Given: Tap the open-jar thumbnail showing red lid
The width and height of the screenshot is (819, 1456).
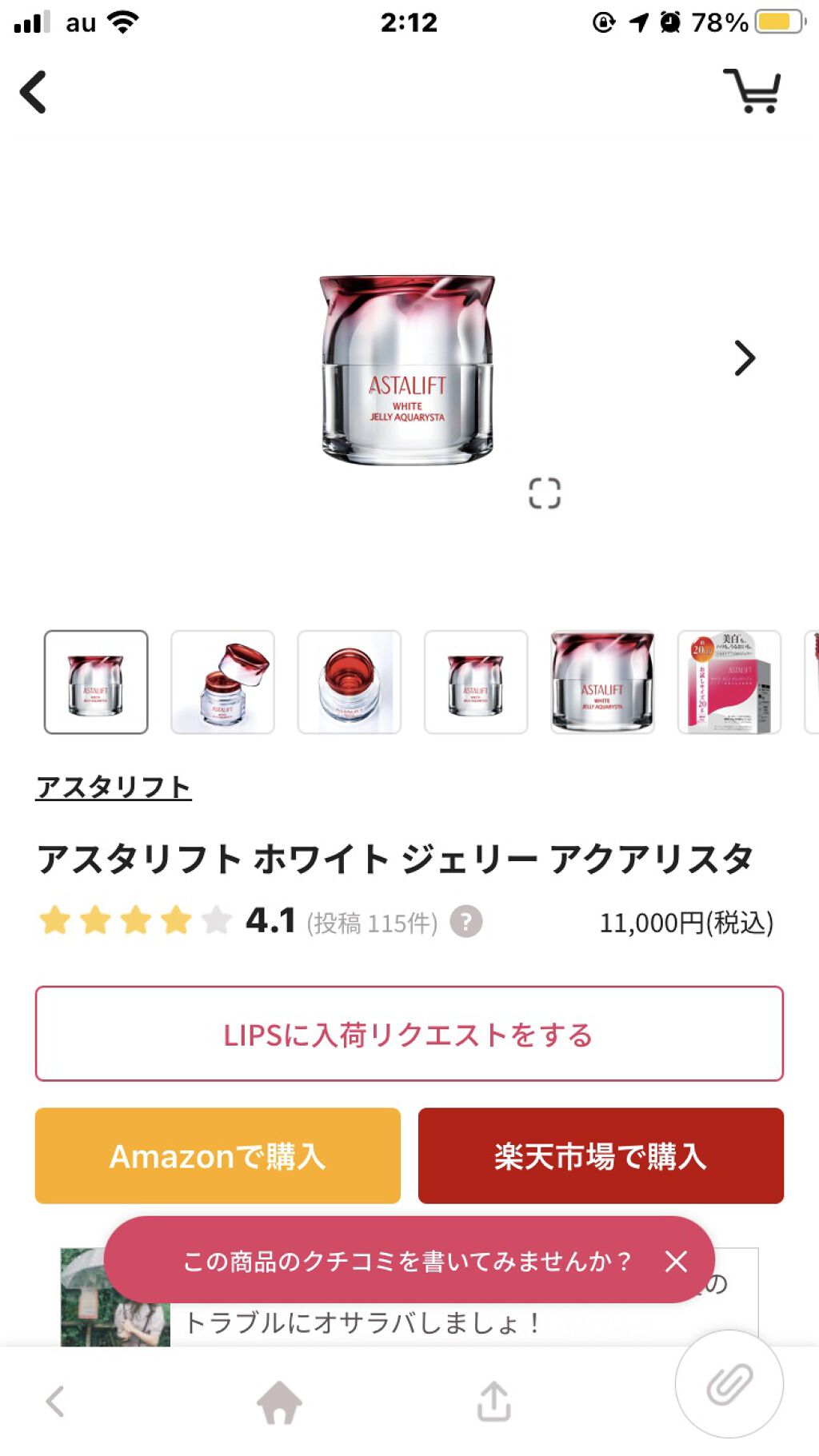Looking at the screenshot, I should [222, 680].
